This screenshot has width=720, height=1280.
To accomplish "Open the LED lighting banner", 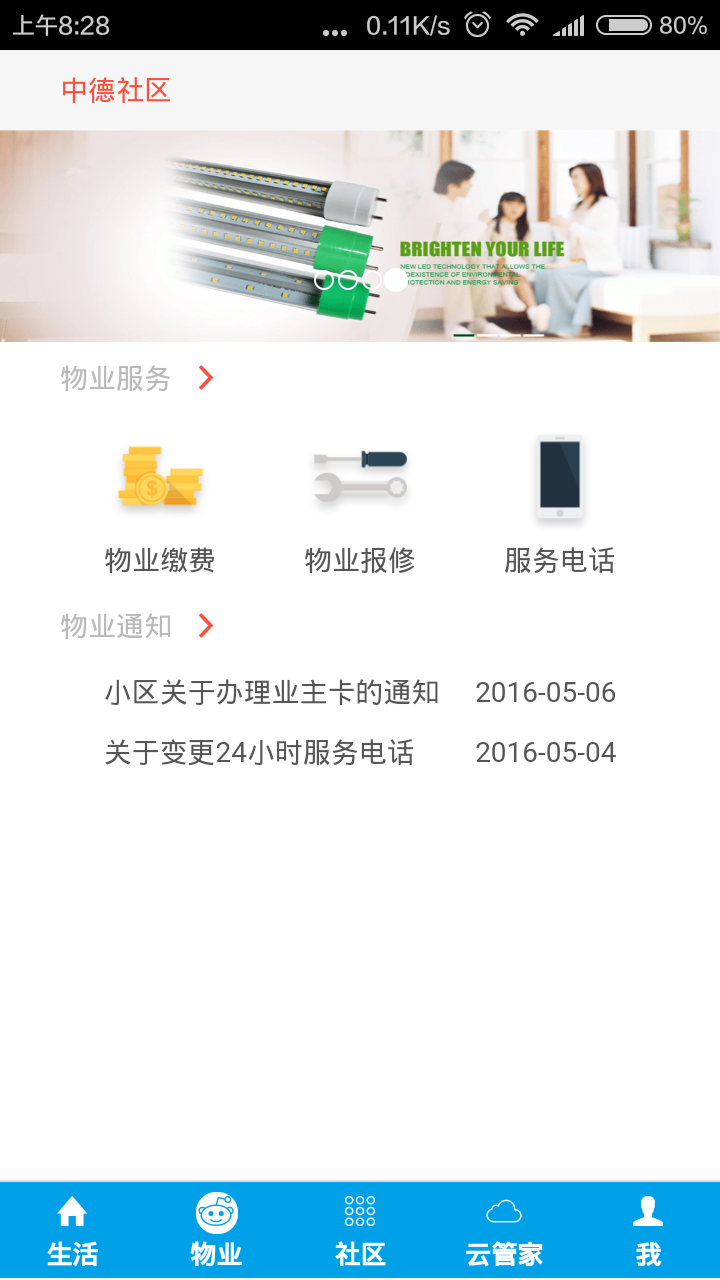I will (x=360, y=236).
